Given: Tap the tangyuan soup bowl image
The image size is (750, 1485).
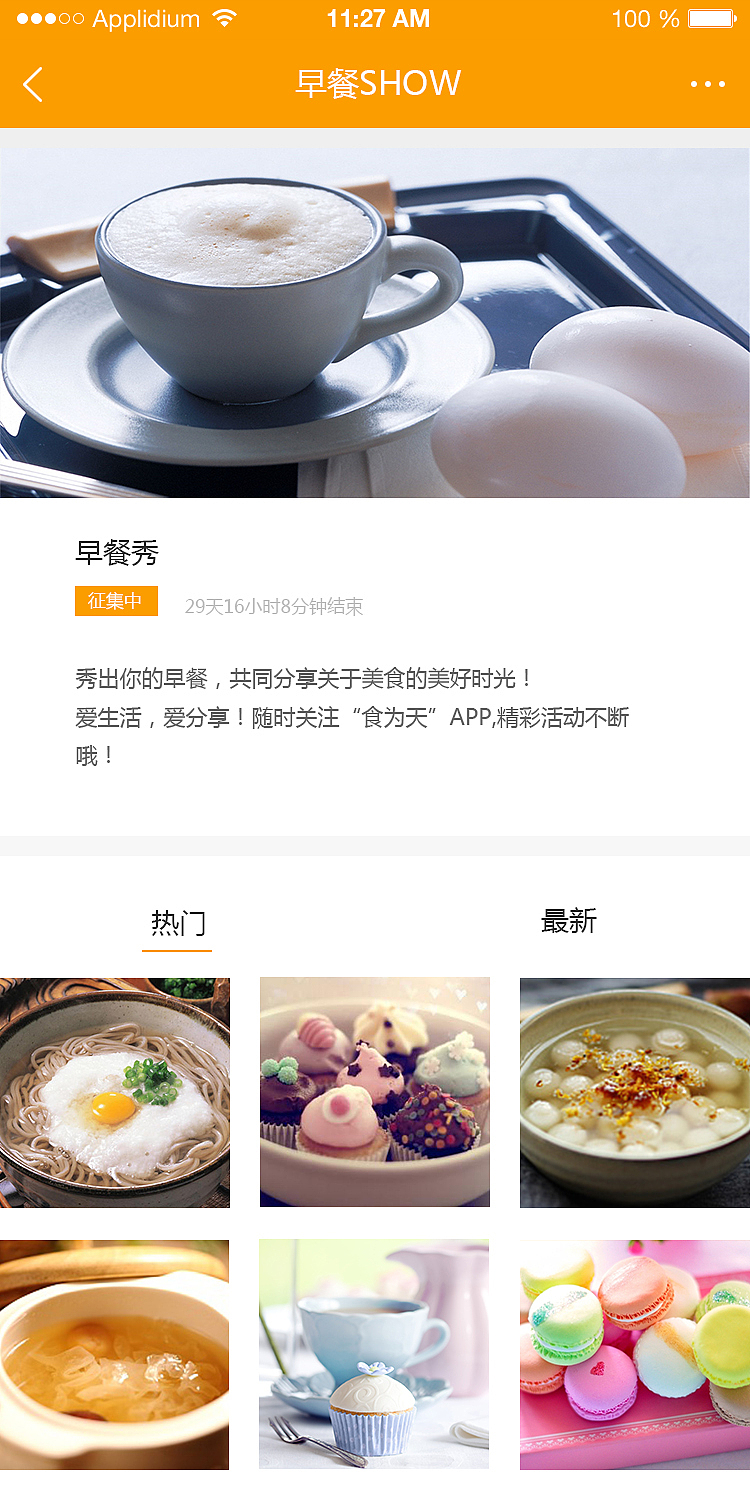Looking at the screenshot, I should pos(634,1091).
